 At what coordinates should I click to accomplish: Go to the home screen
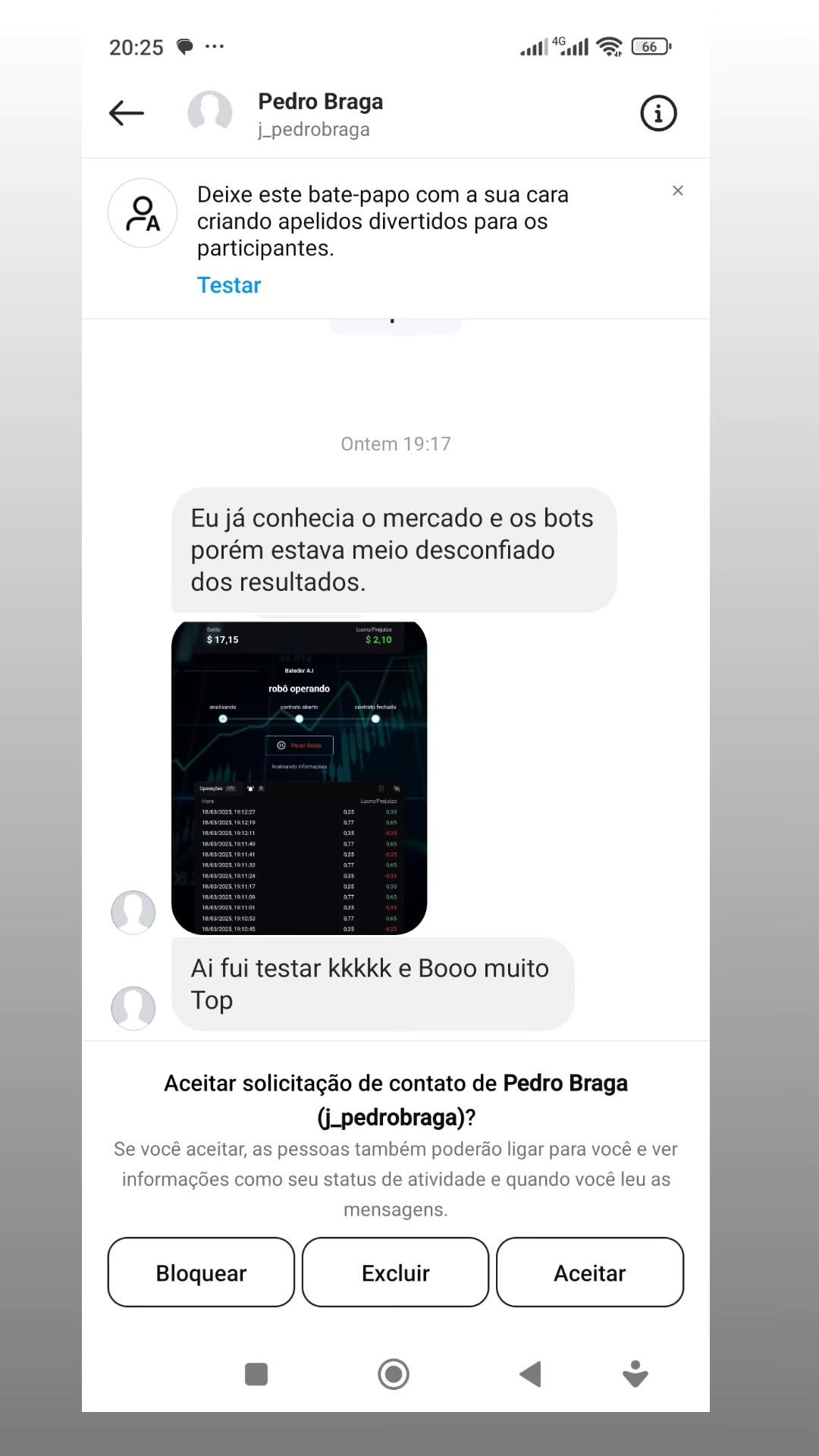394,1374
